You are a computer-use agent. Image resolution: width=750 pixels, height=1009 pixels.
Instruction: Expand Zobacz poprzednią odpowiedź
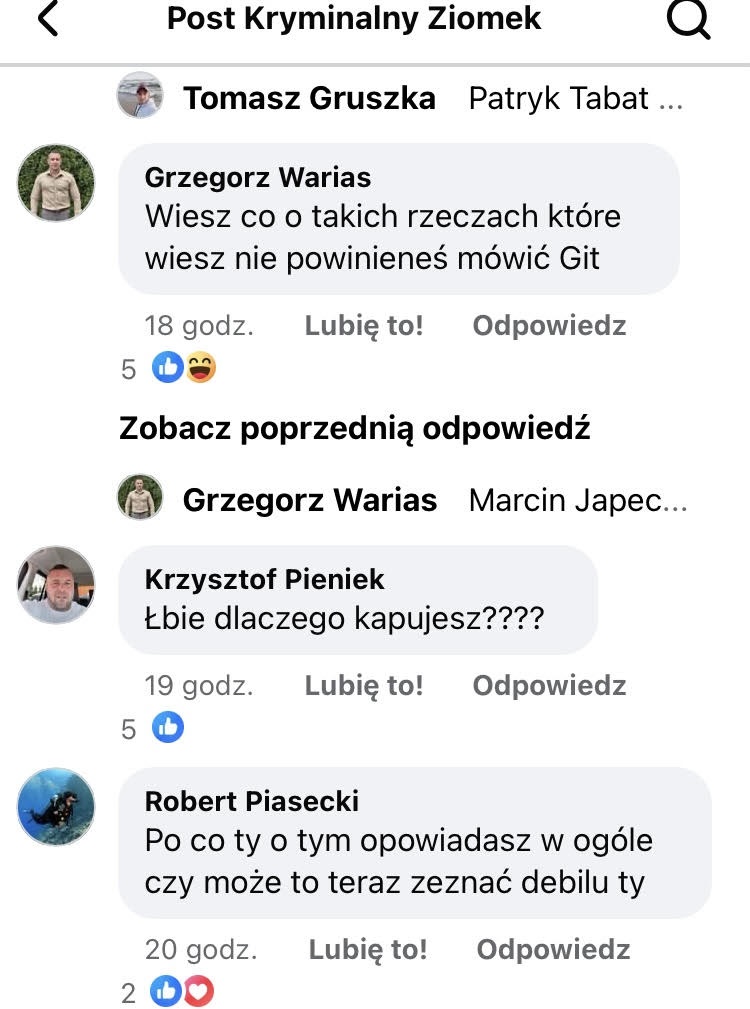[x=354, y=428]
